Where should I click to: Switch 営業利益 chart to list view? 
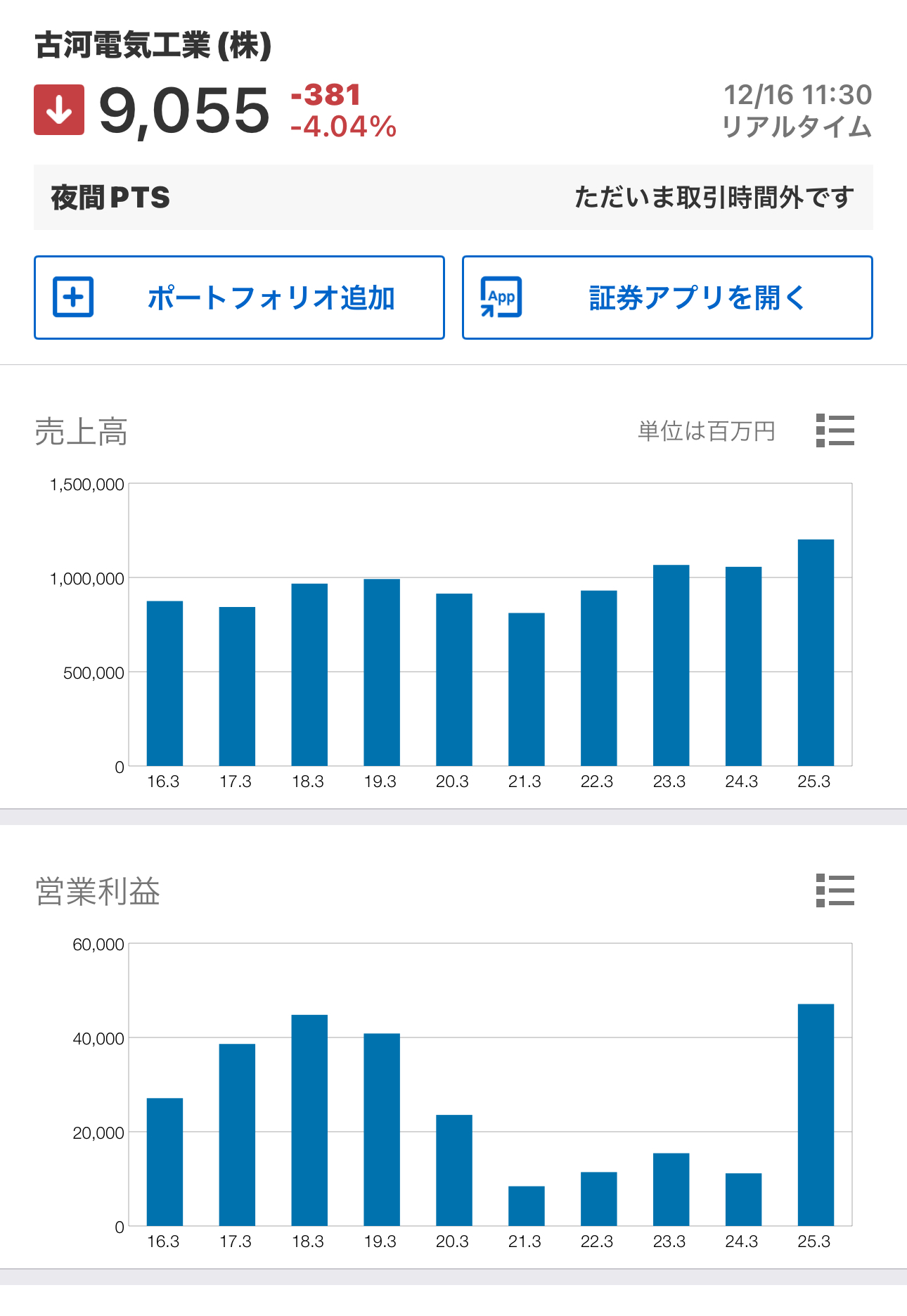pyautogui.click(x=835, y=890)
